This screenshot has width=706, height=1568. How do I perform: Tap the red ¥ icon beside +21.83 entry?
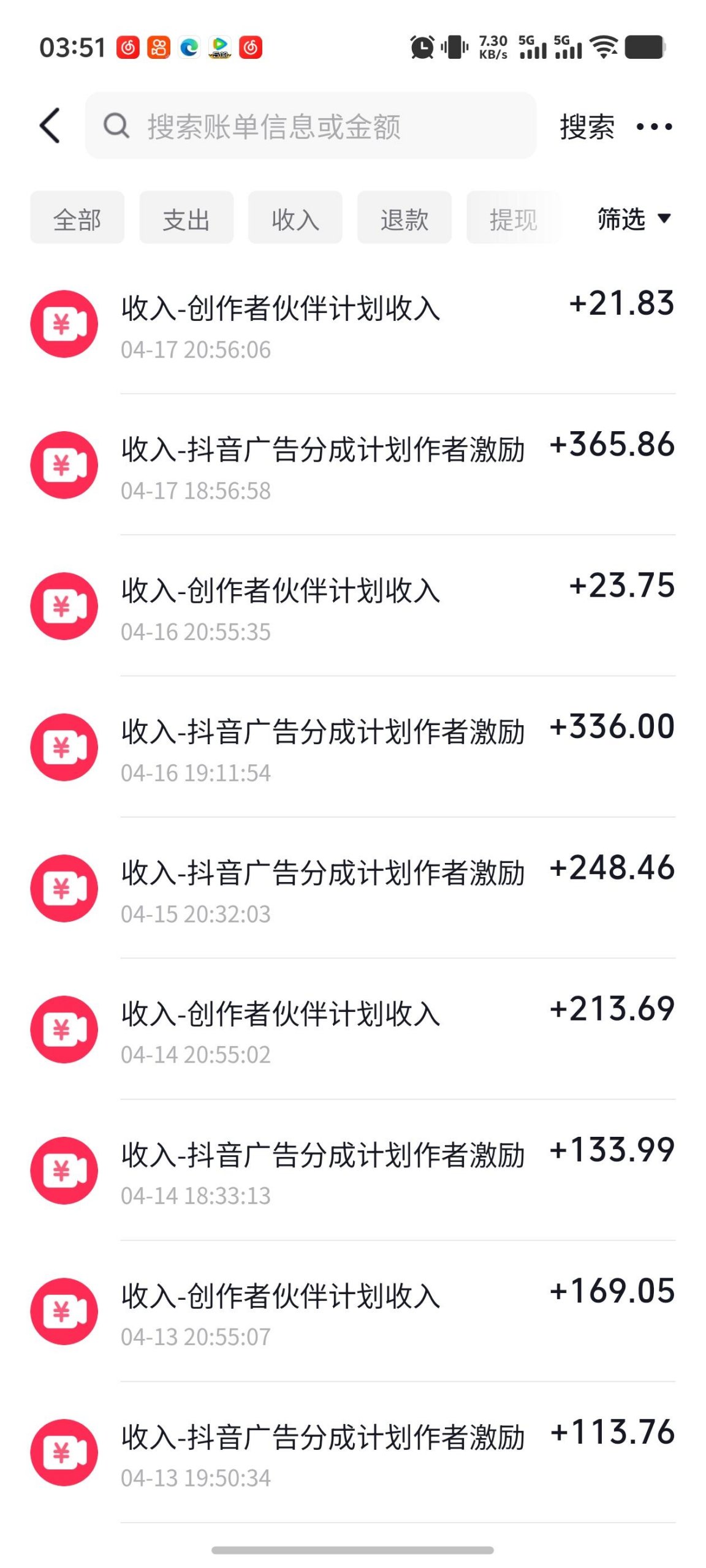pos(63,323)
